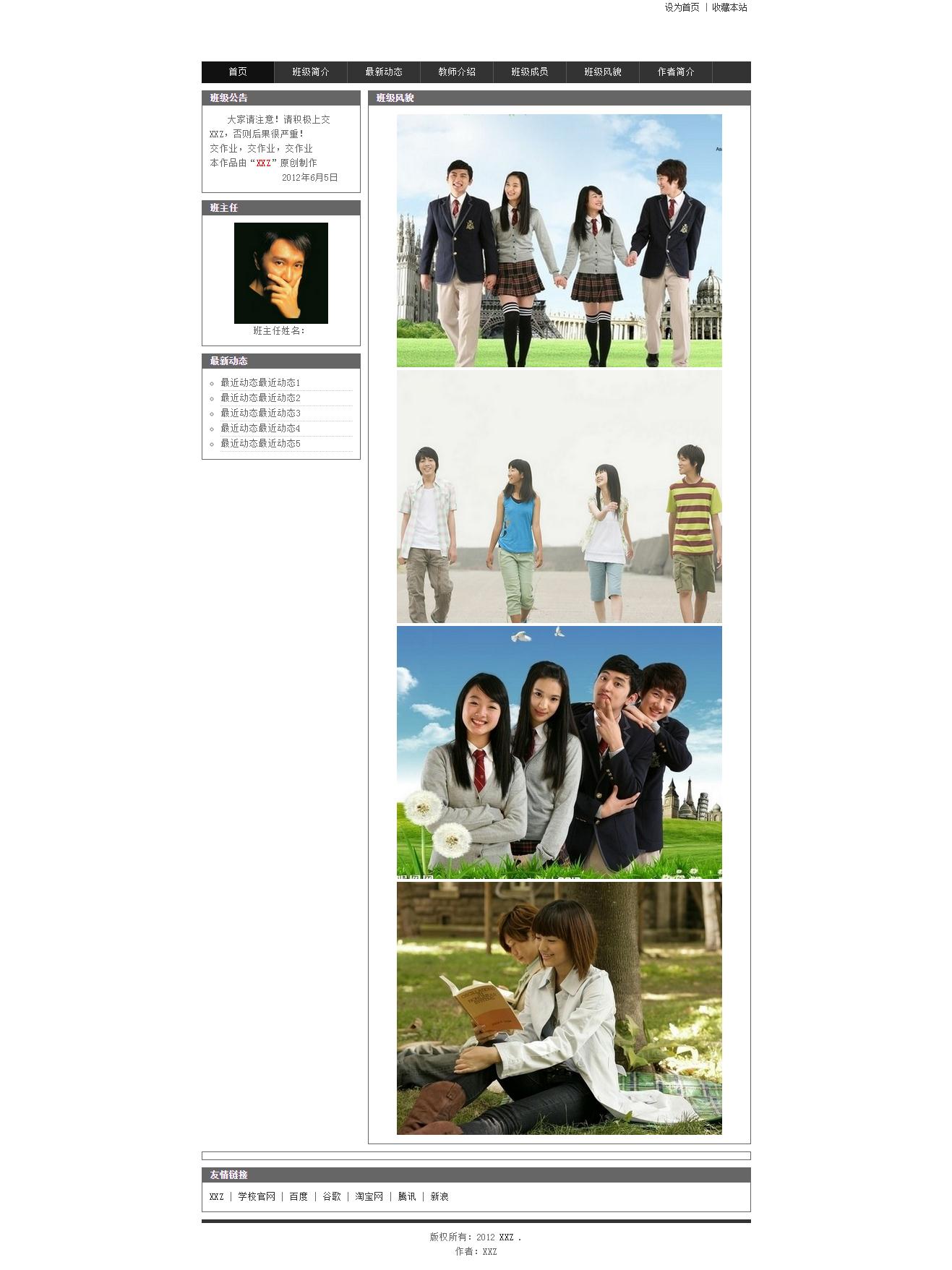
Task: Open news item 最近动态最近动态2
Action: coord(260,398)
